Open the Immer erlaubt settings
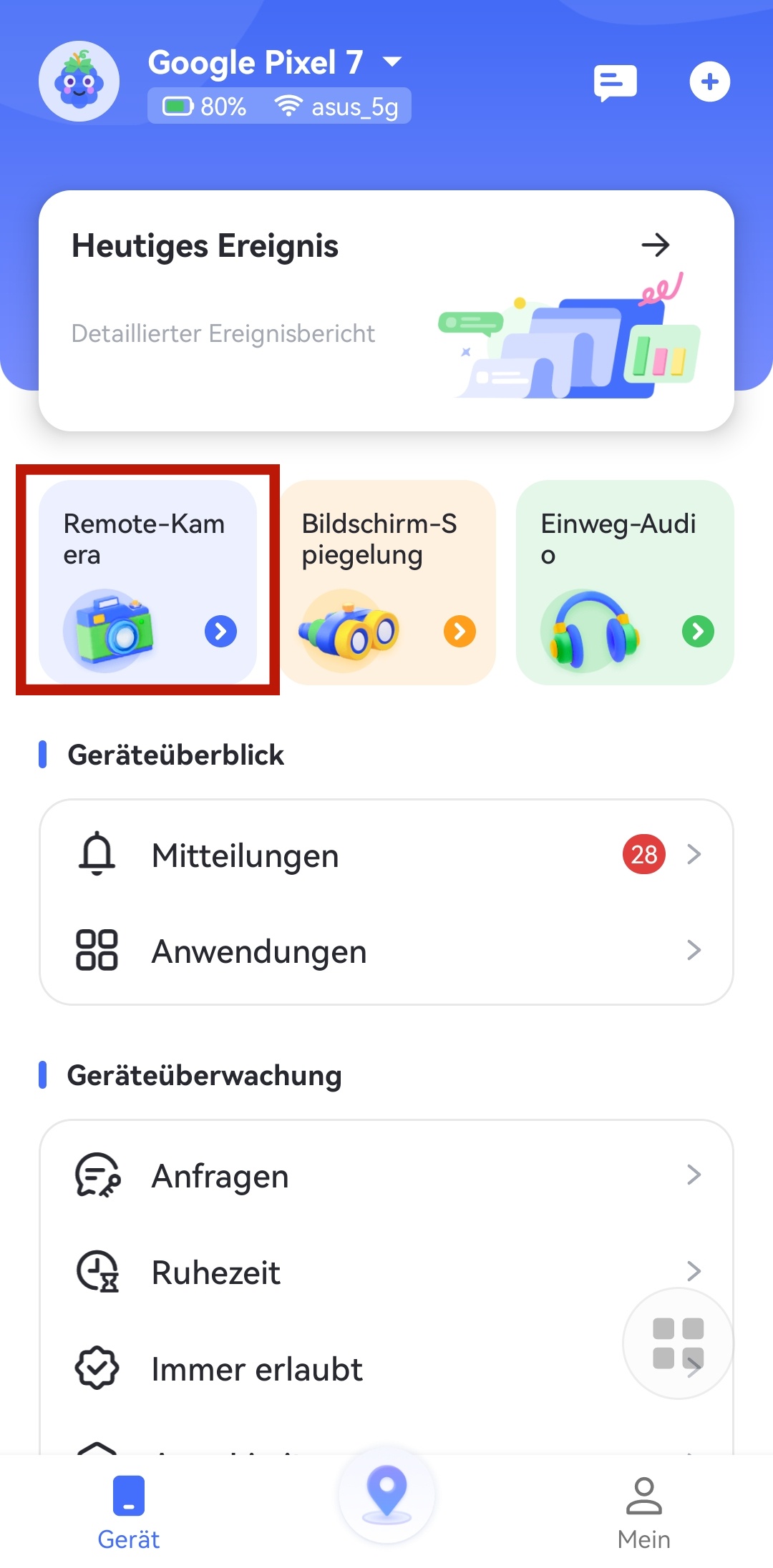Image resolution: width=773 pixels, height=1568 pixels. pyautogui.click(x=256, y=1368)
